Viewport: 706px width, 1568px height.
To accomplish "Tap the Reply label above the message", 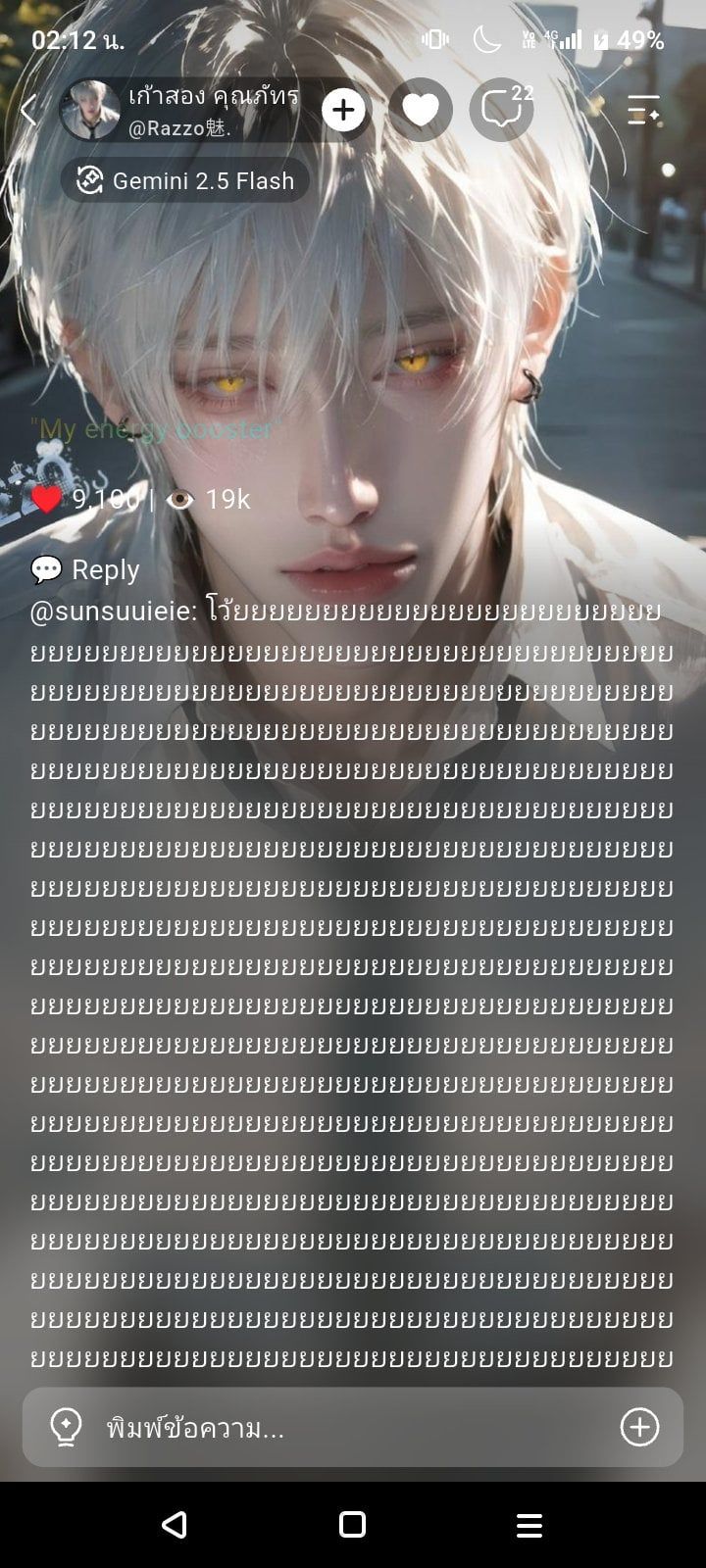I will tap(85, 569).
